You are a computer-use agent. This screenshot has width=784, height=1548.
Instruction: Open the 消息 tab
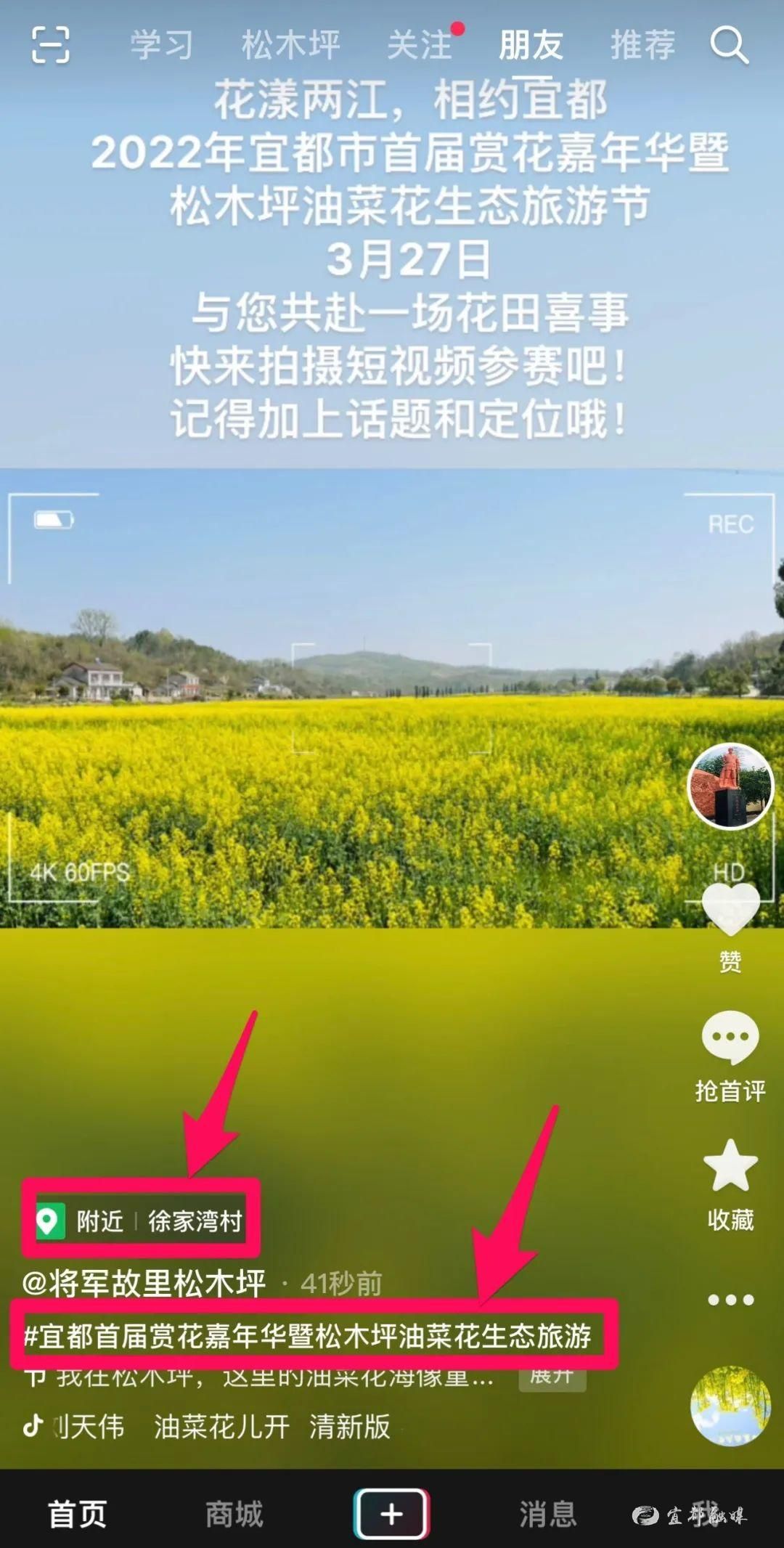(x=547, y=1515)
